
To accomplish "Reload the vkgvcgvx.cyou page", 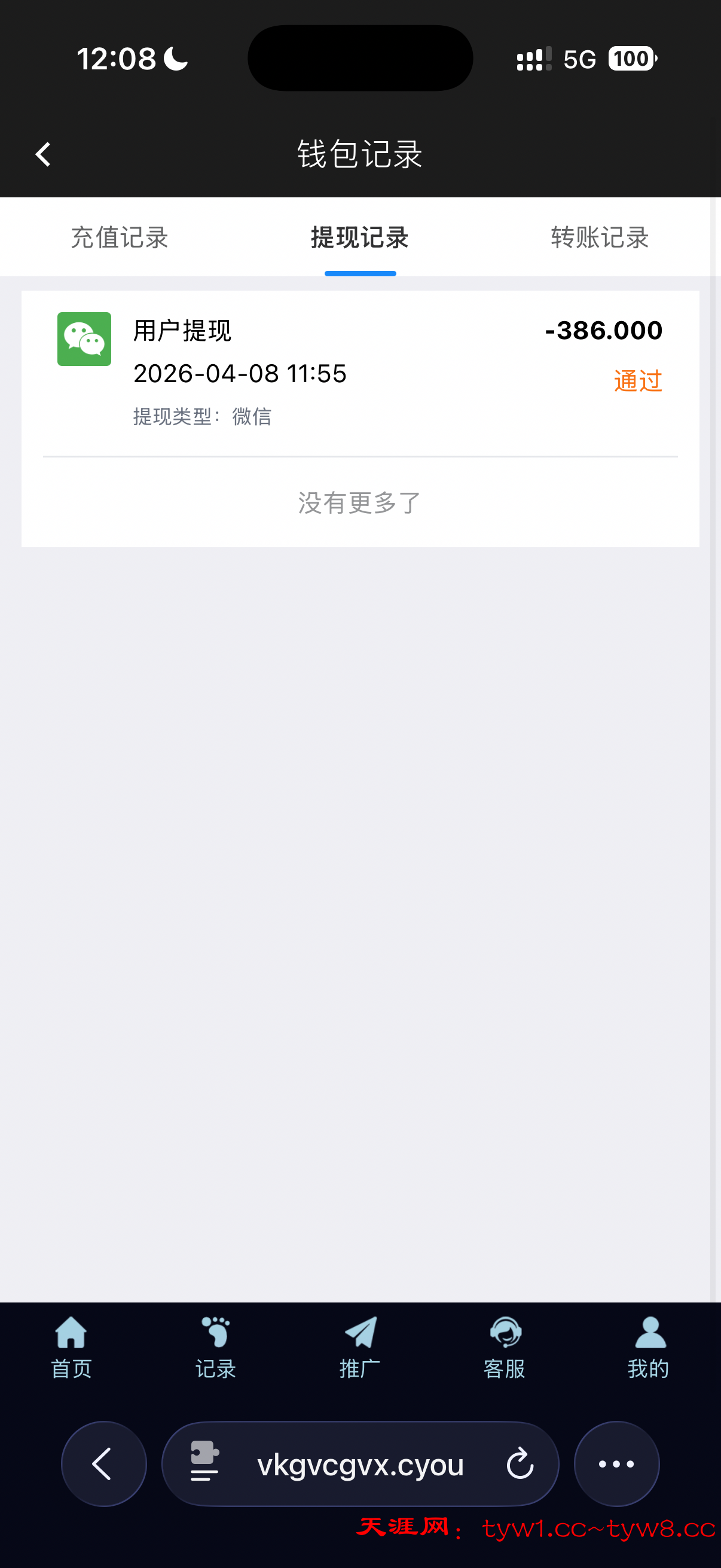I will tap(520, 1464).
